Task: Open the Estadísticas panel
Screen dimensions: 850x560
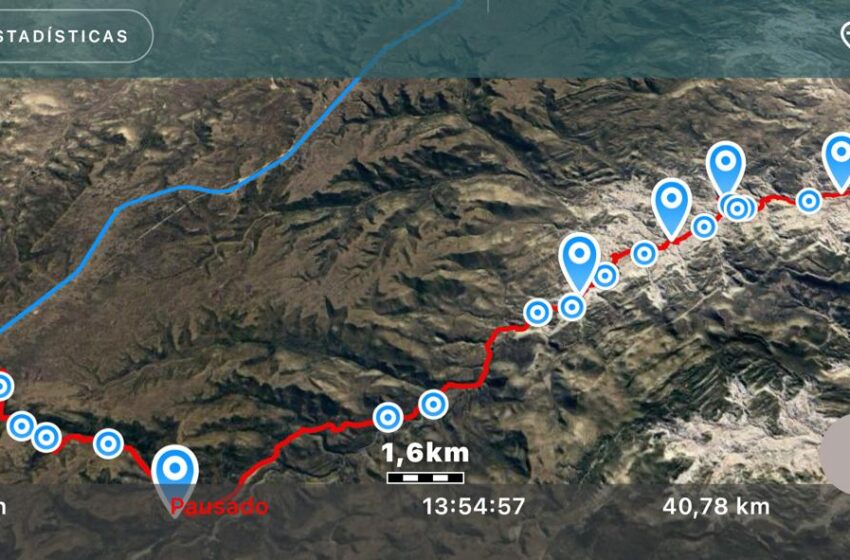Action: click(x=68, y=37)
